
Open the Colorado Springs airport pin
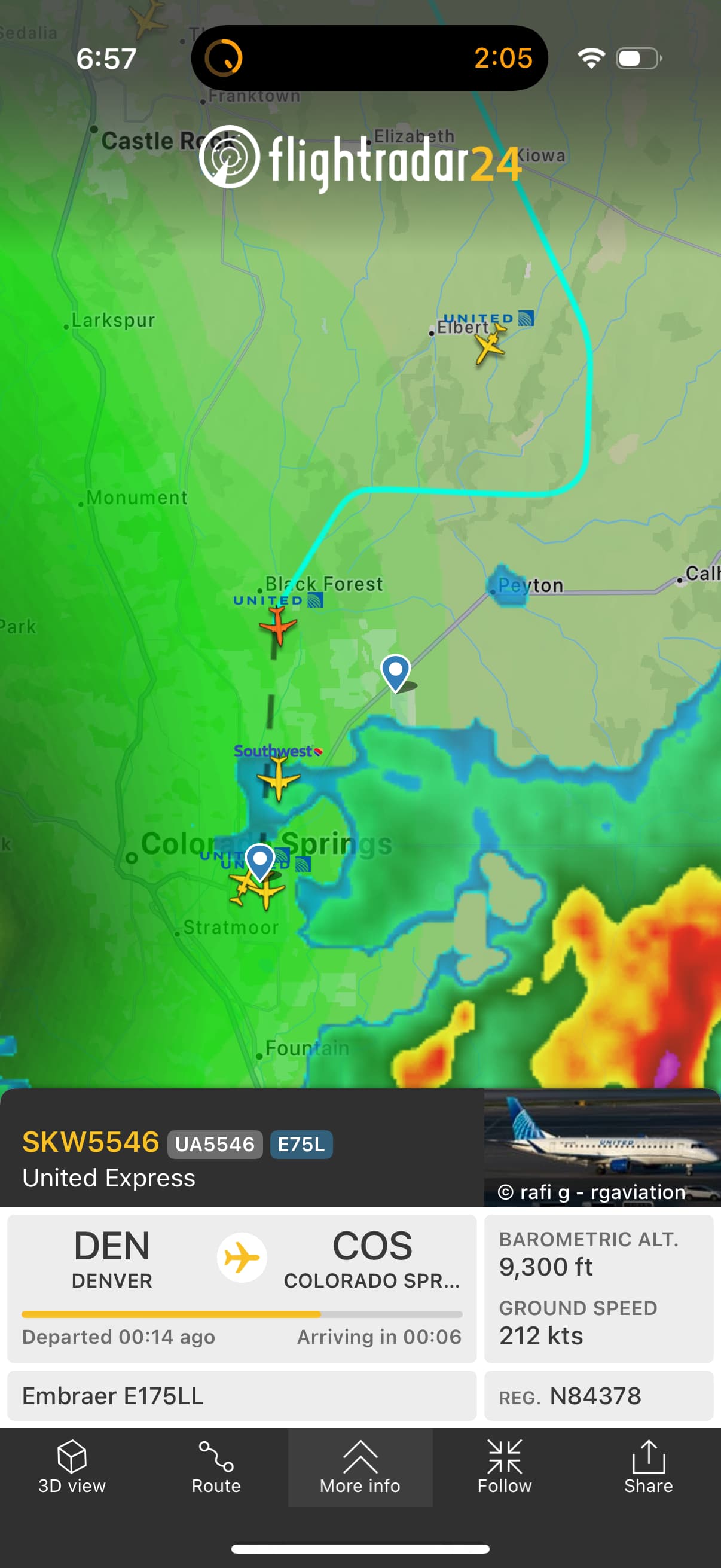click(261, 861)
